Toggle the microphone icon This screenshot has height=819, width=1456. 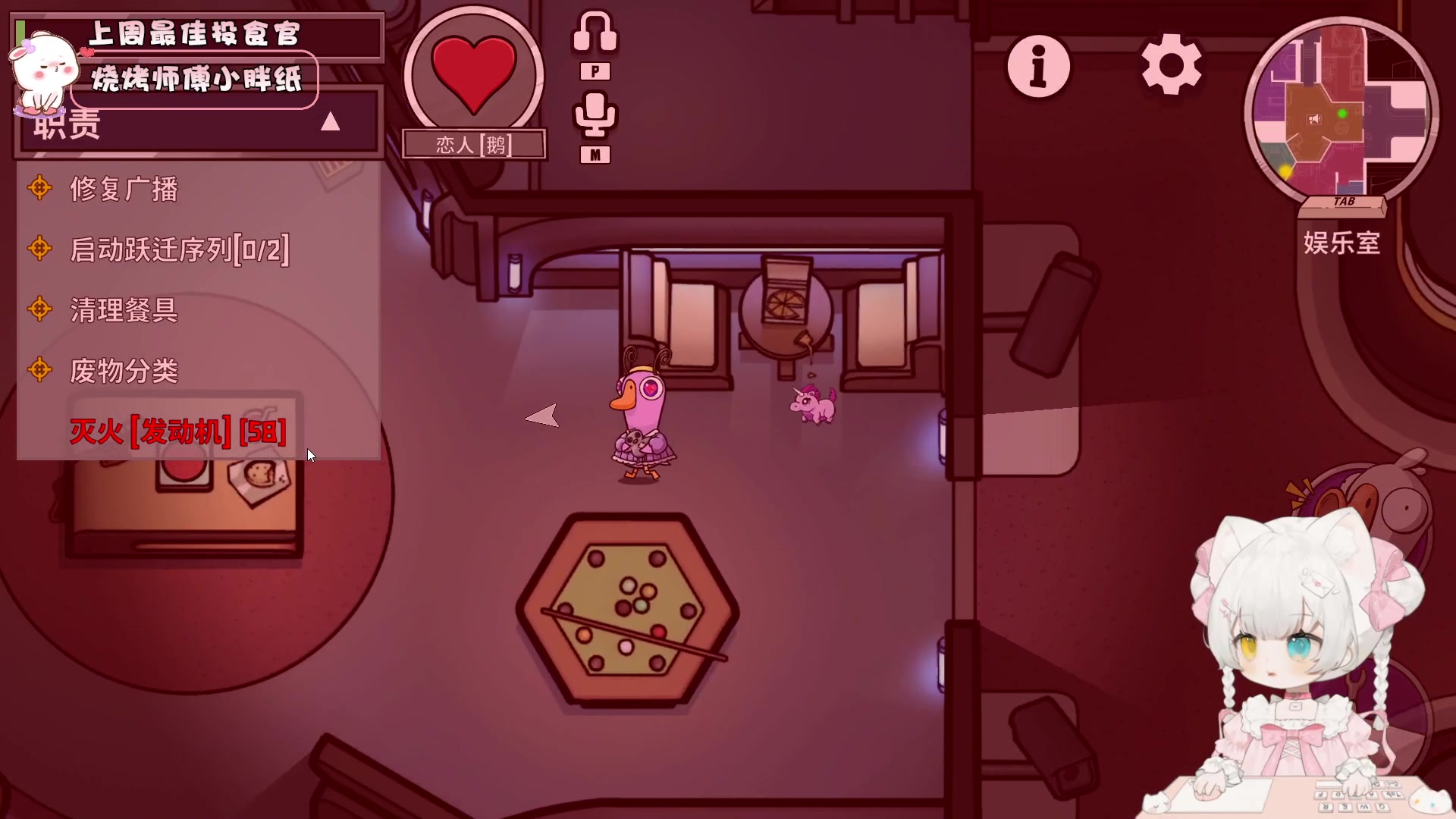(595, 115)
